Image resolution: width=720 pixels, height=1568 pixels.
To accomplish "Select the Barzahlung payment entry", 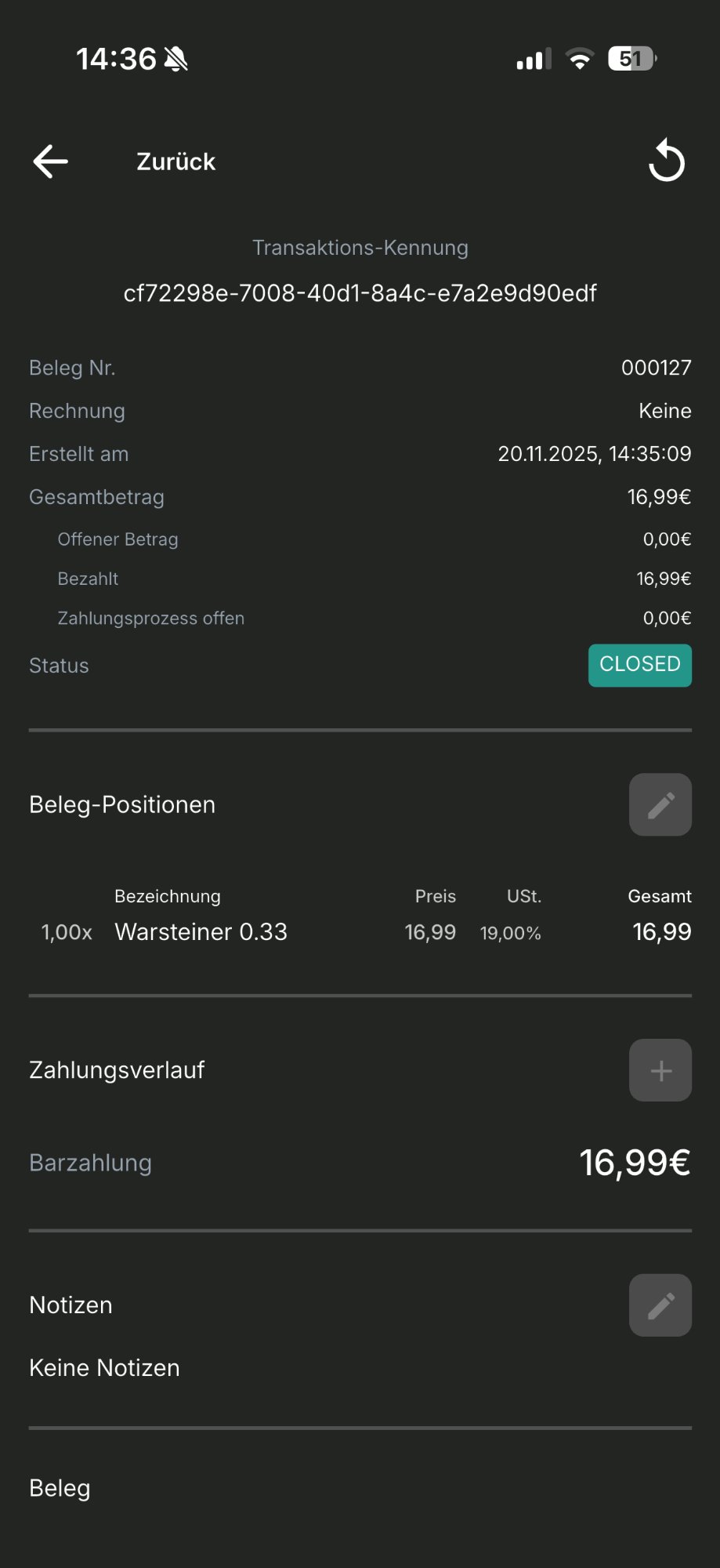I will (90, 1163).
